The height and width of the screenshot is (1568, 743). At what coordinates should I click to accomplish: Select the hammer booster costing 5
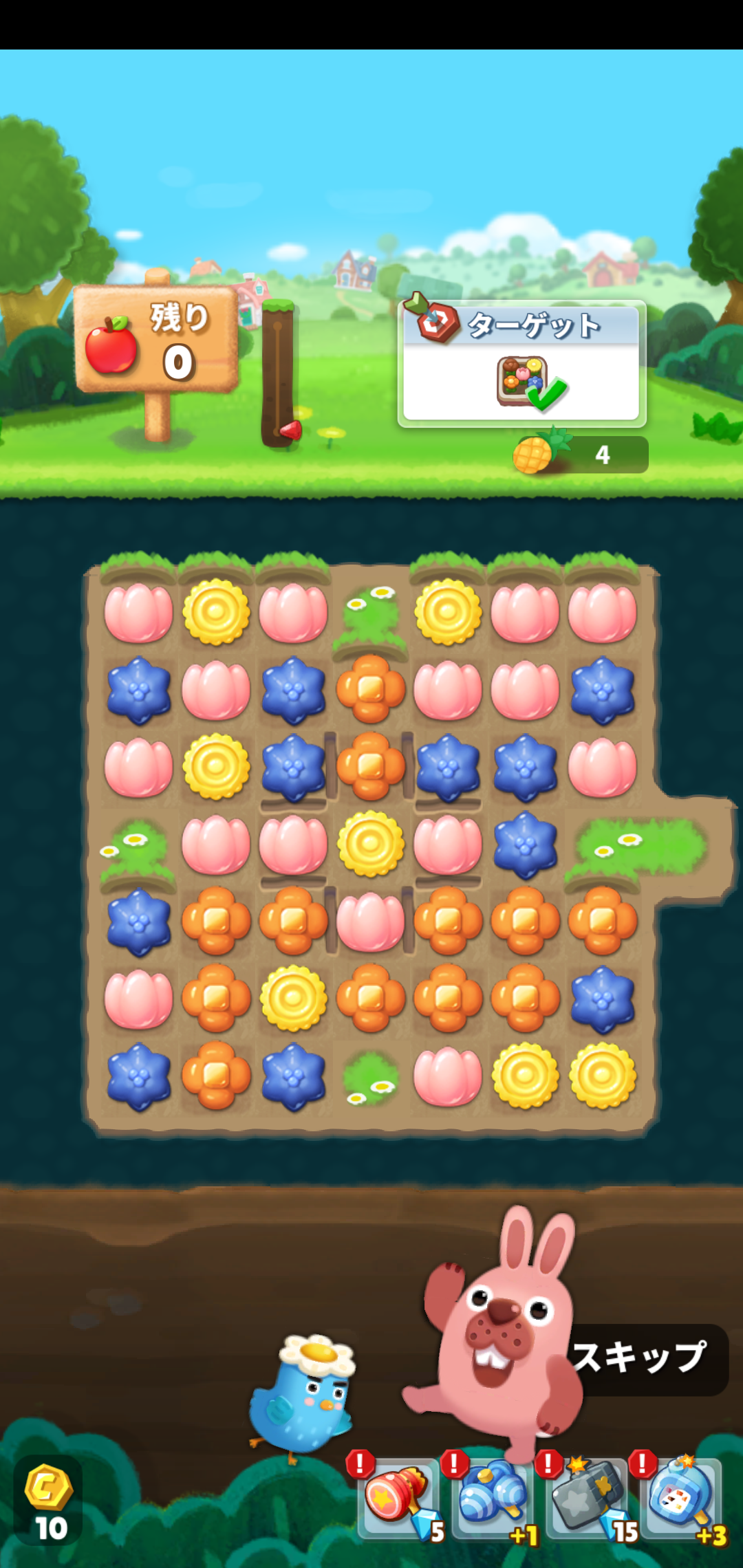397,1499
